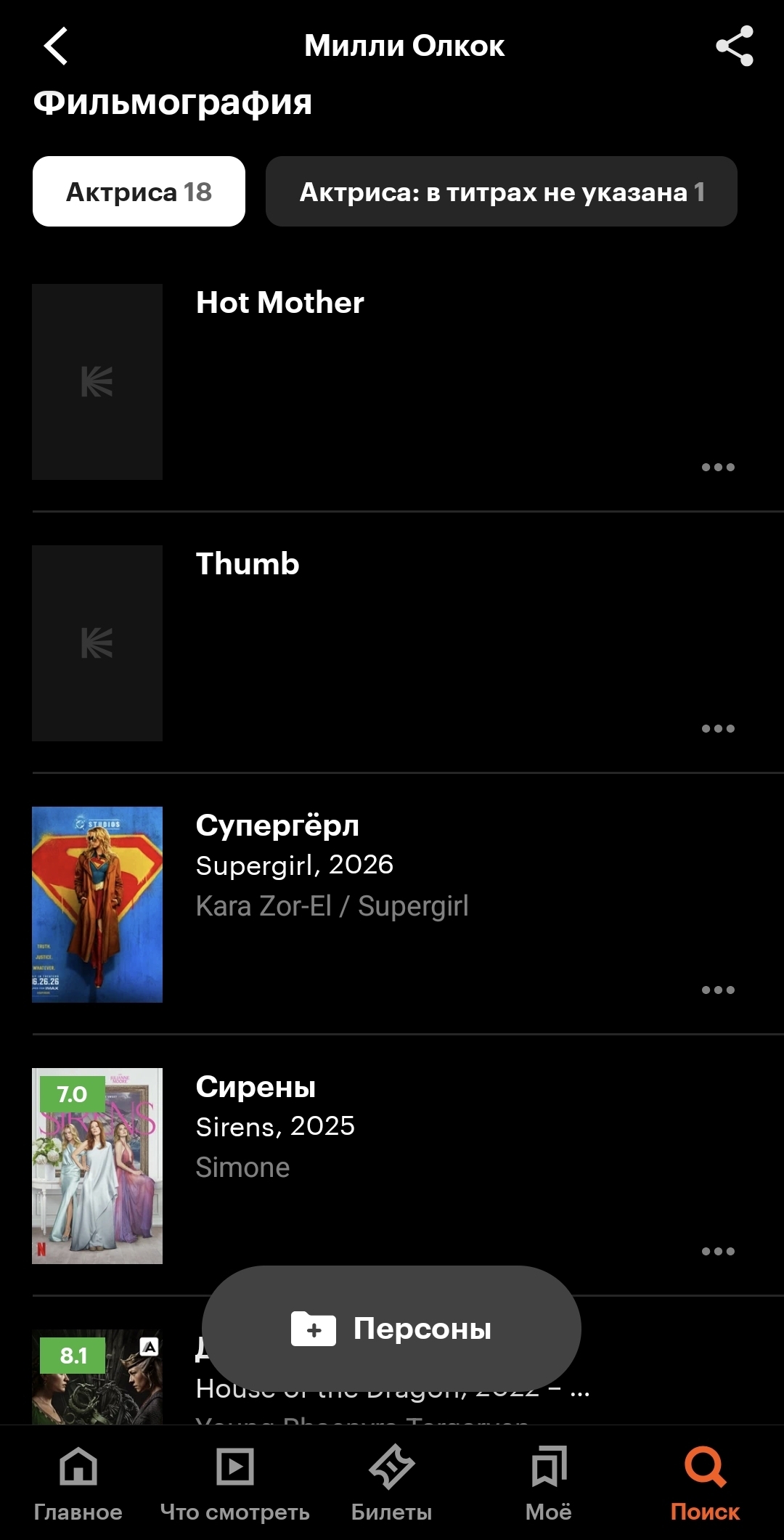Go back from Milly Alcock's filmography

pos(57,46)
